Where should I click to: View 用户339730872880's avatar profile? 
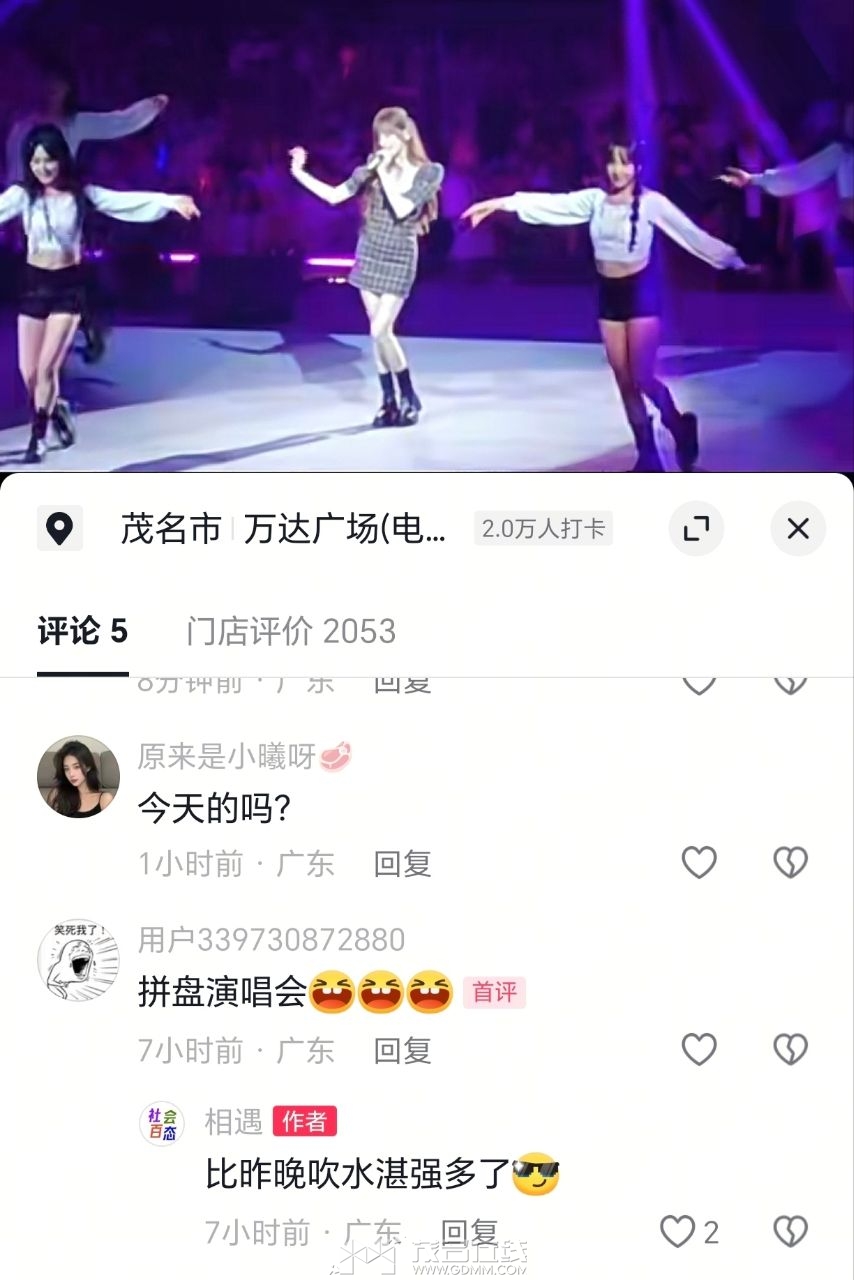78,961
